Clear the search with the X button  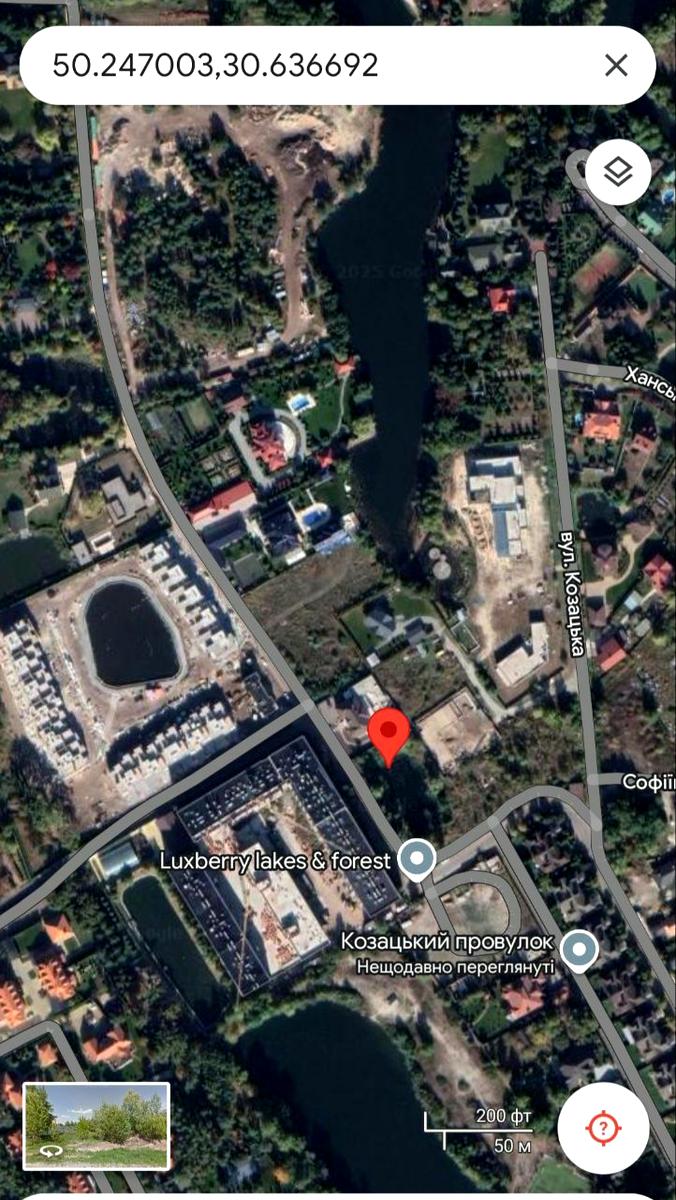616,66
